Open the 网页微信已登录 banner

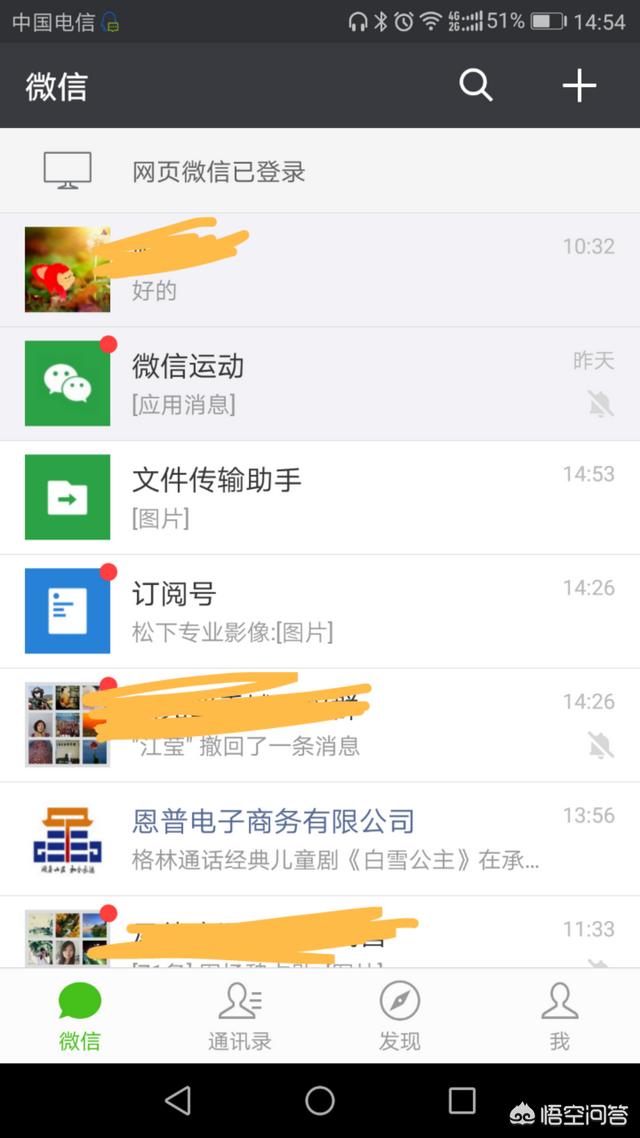click(320, 171)
